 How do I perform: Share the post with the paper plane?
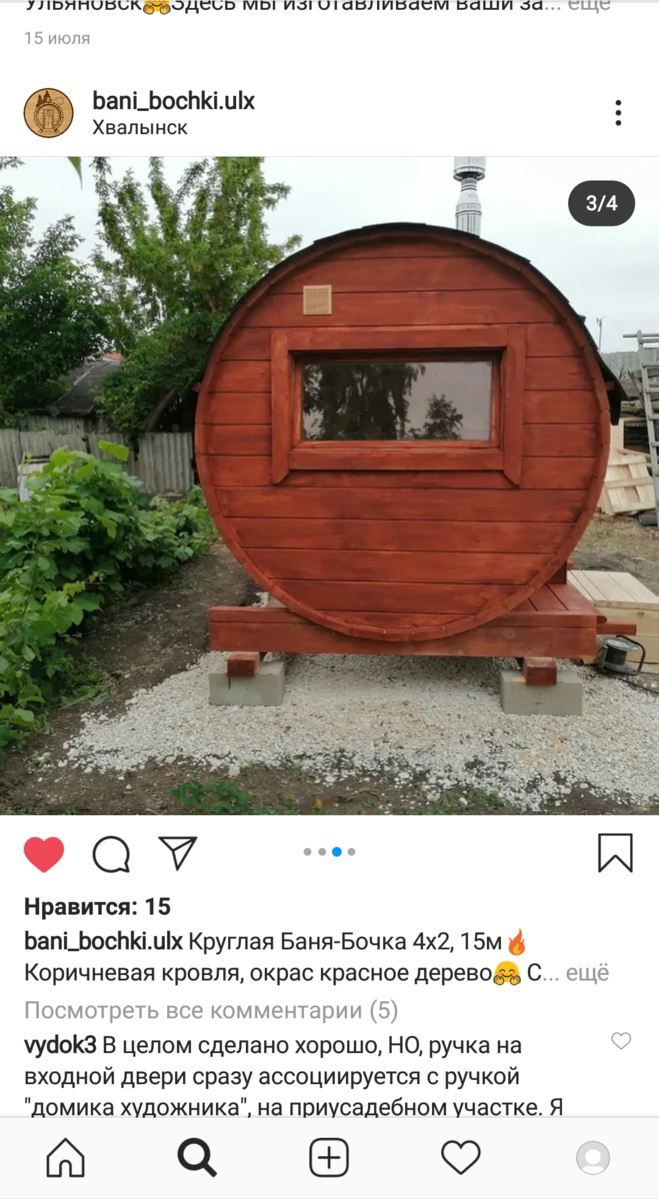178,853
